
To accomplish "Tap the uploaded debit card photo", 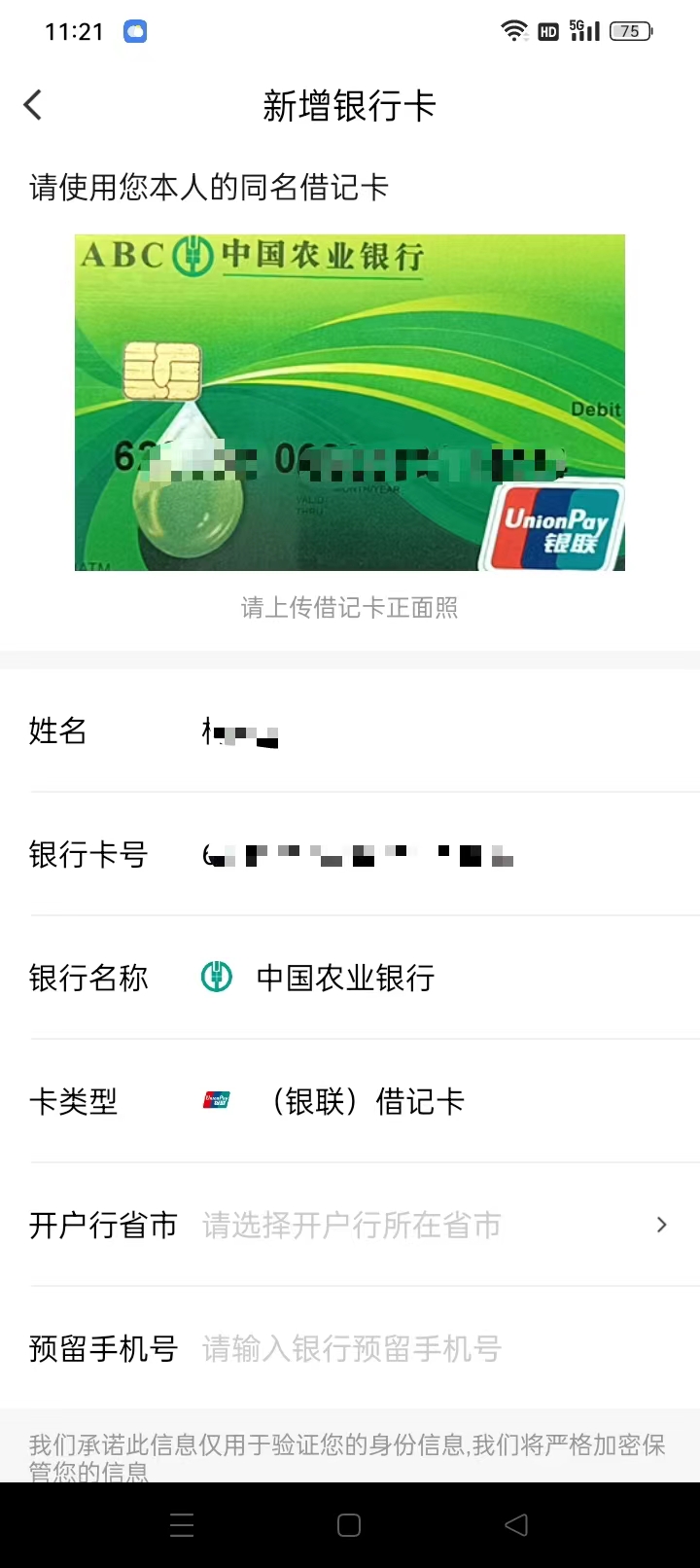I will [x=350, y=402].
